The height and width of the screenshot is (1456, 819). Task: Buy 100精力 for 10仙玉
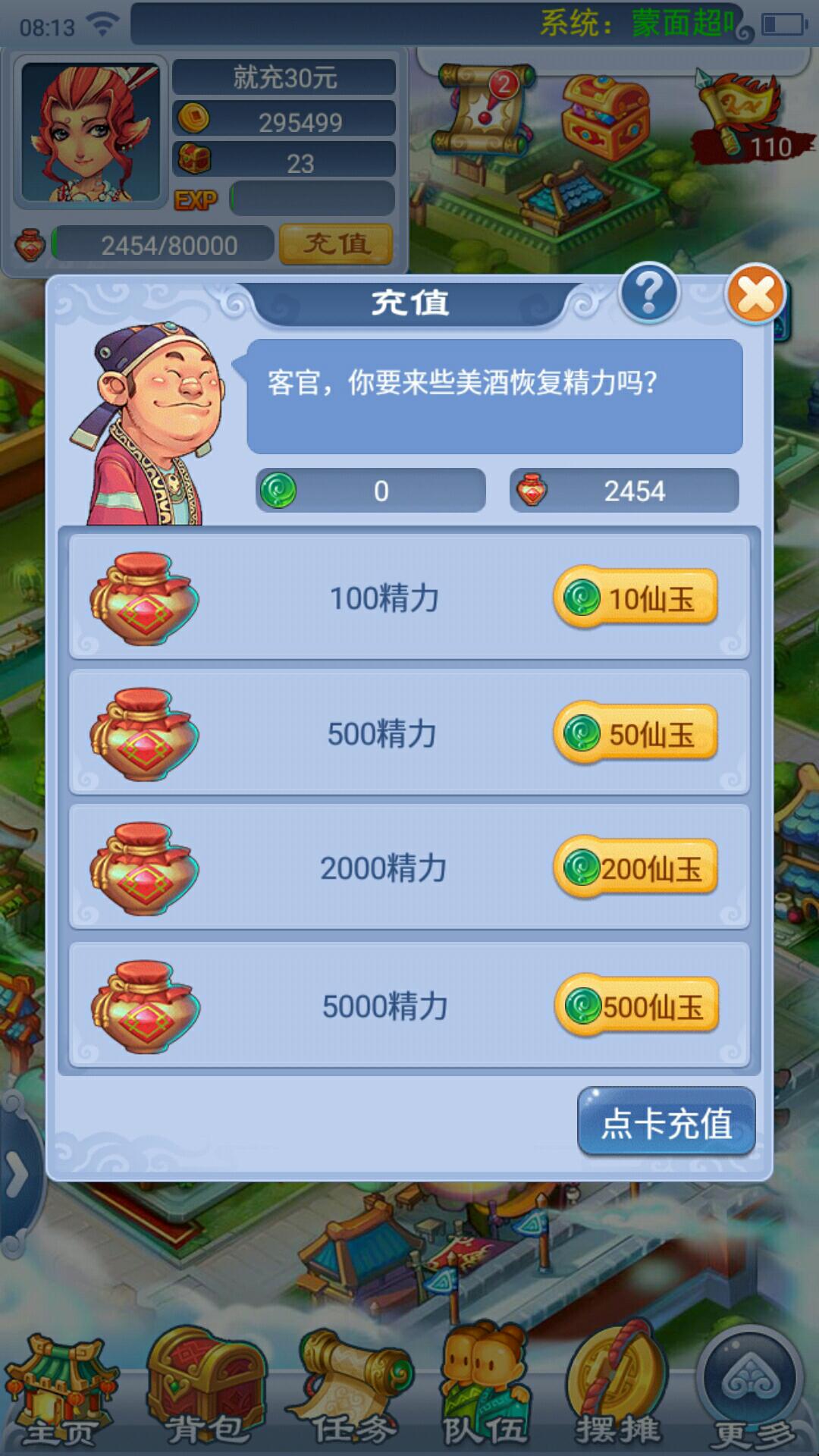point(635,598)
